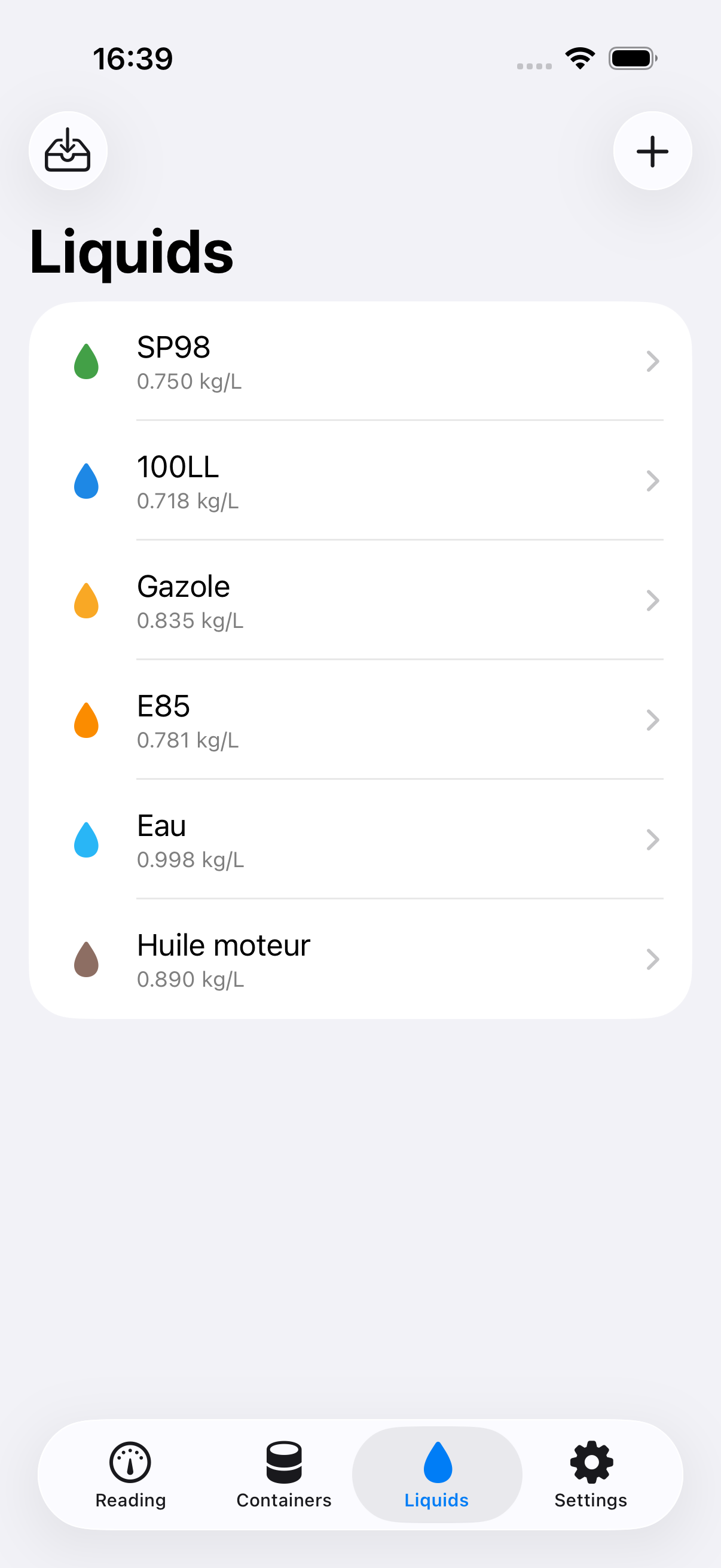View the E85 liquid
This screenshot has height=1568, width=721.
point(360,720)
